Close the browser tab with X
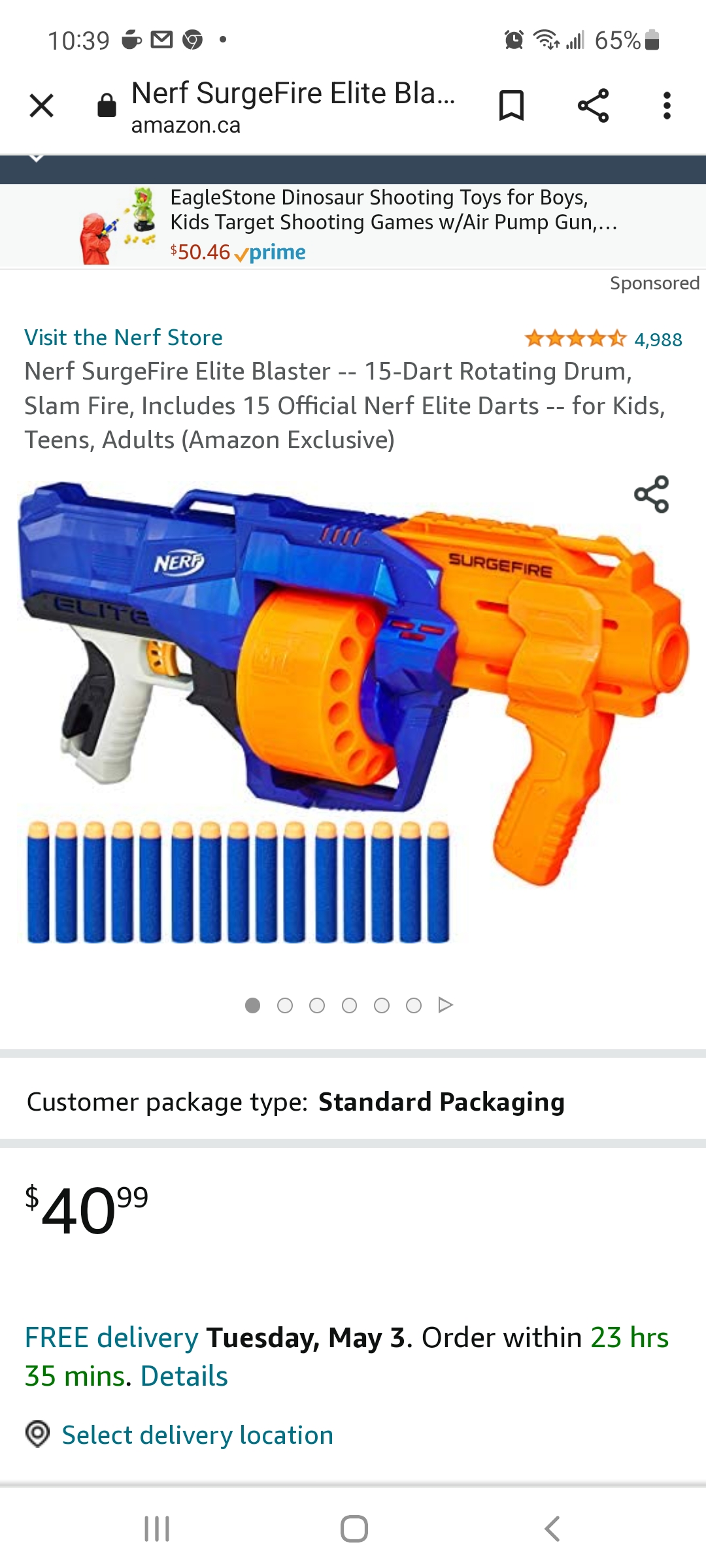 pyautogui.click(x=42, y=105)
